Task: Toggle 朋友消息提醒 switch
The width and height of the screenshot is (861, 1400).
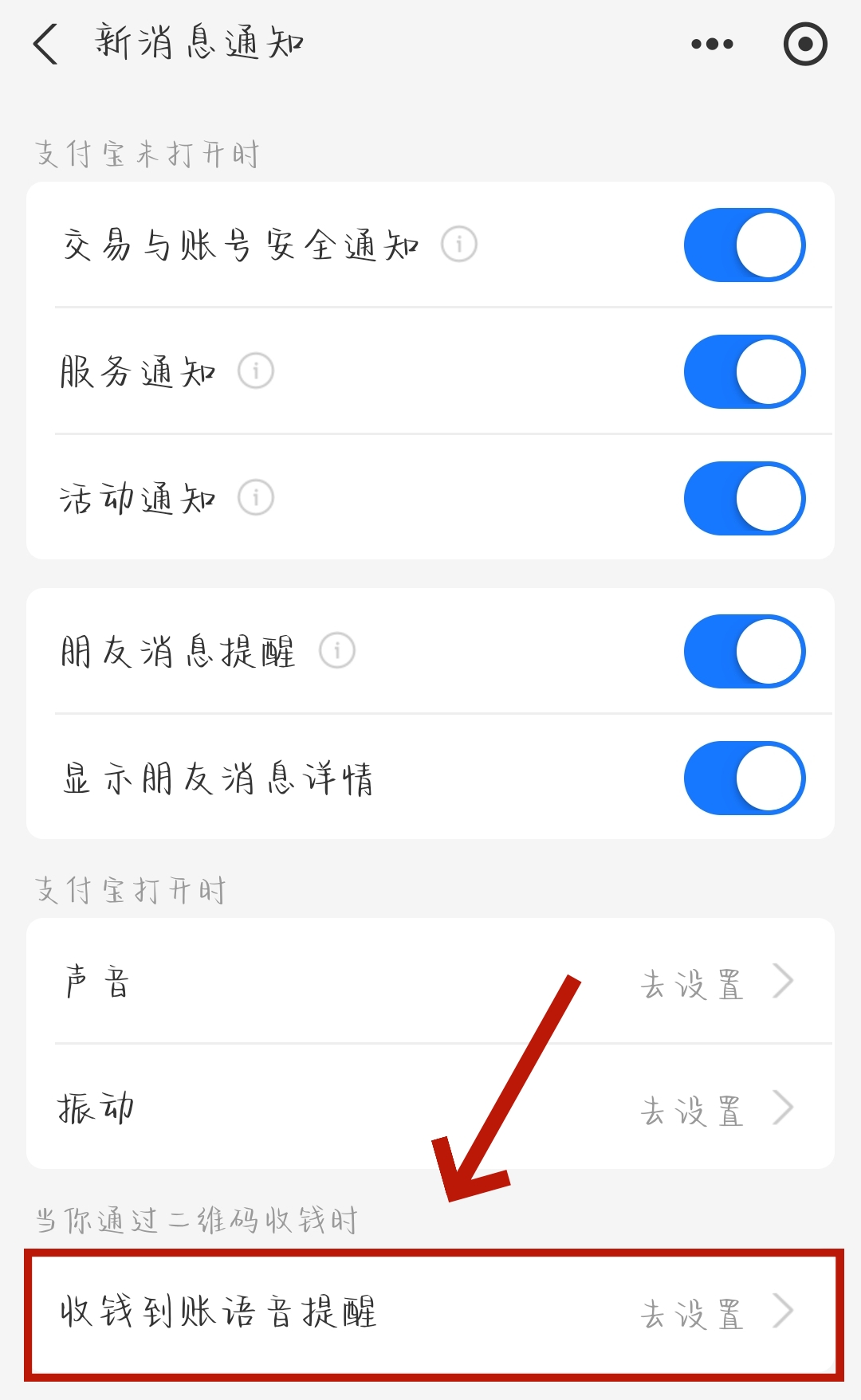Action: point(744,652)
